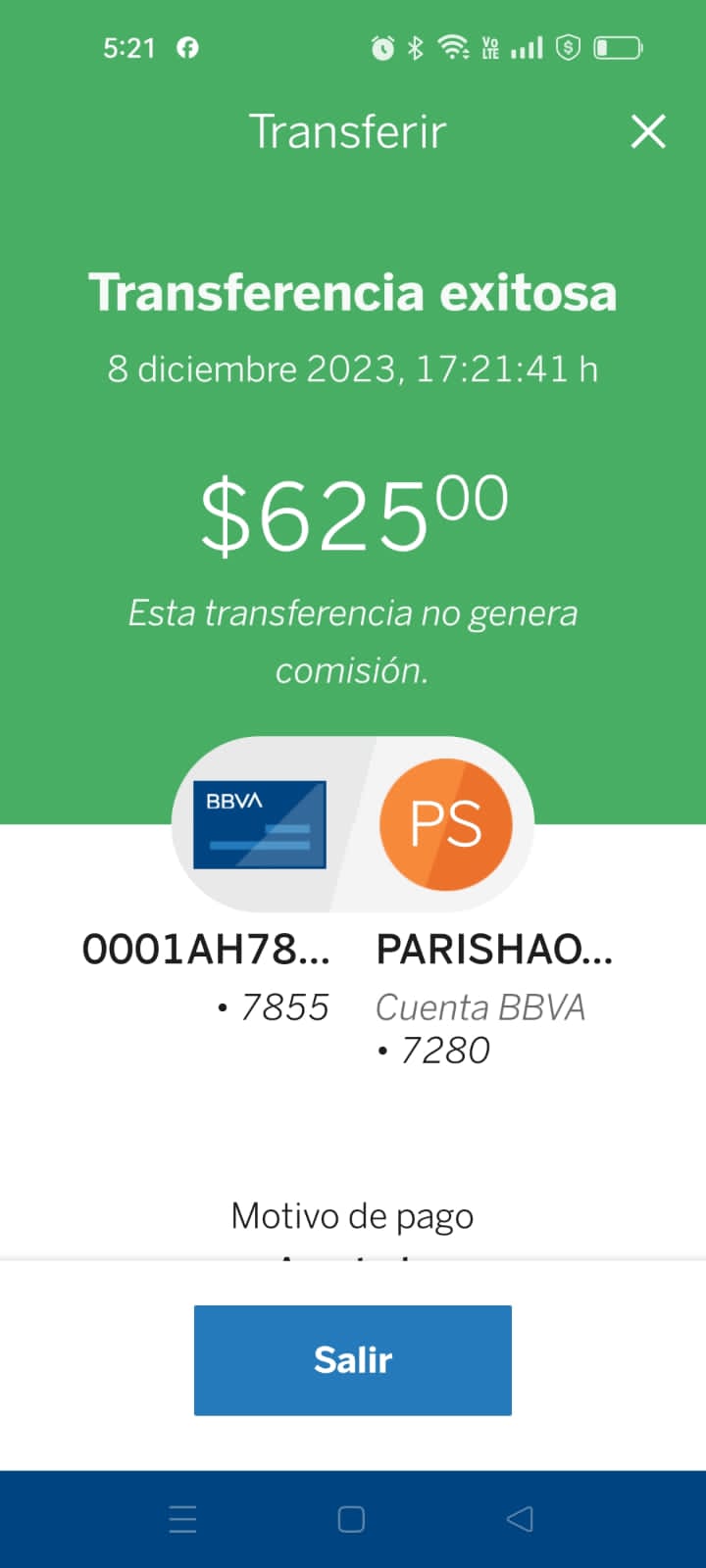706x1568 pixels.
Task: Close the Transferir confirmation screen
Action: [648, 131]
